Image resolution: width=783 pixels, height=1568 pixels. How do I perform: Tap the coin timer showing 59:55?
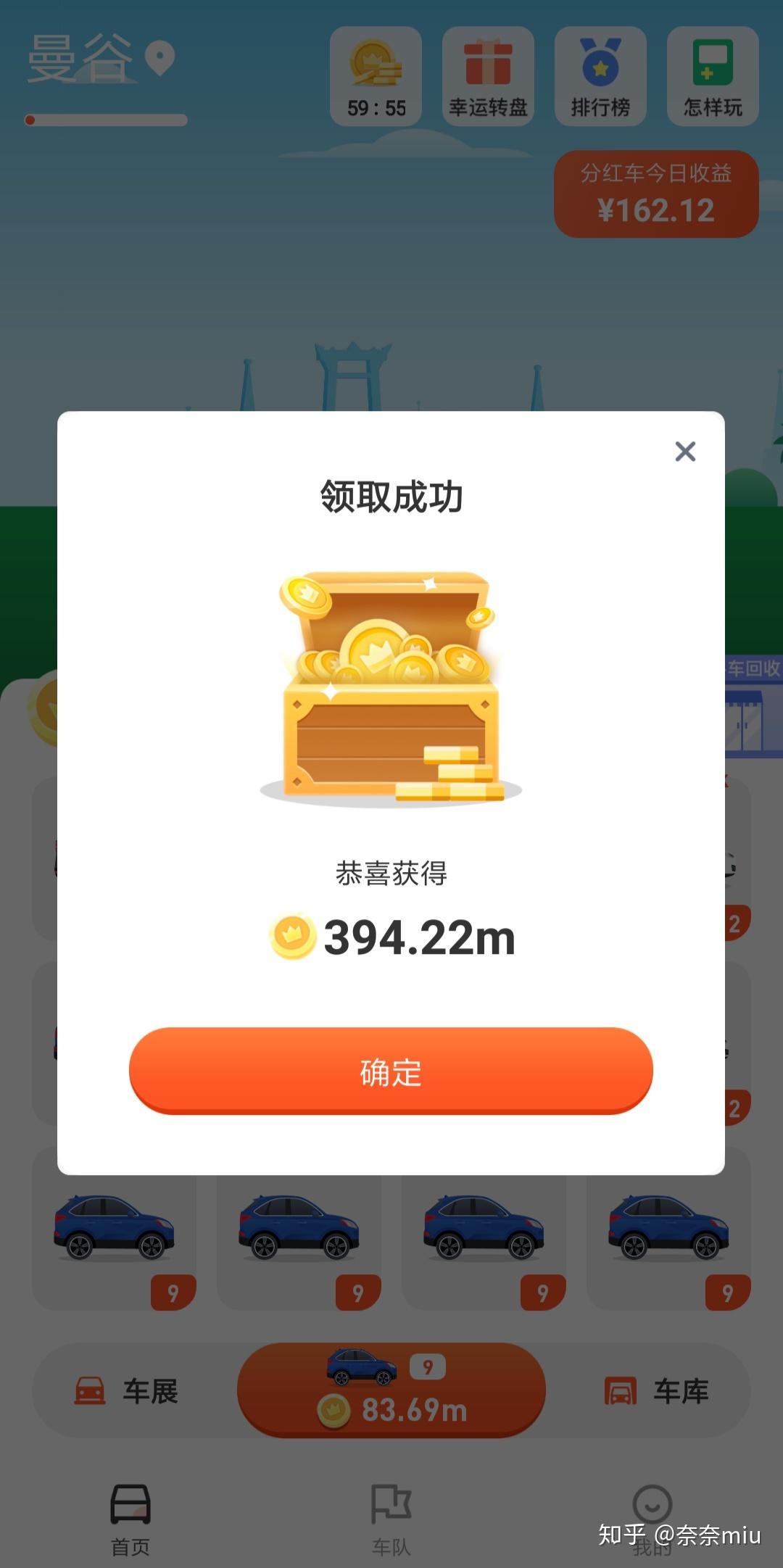coord(376,77)
